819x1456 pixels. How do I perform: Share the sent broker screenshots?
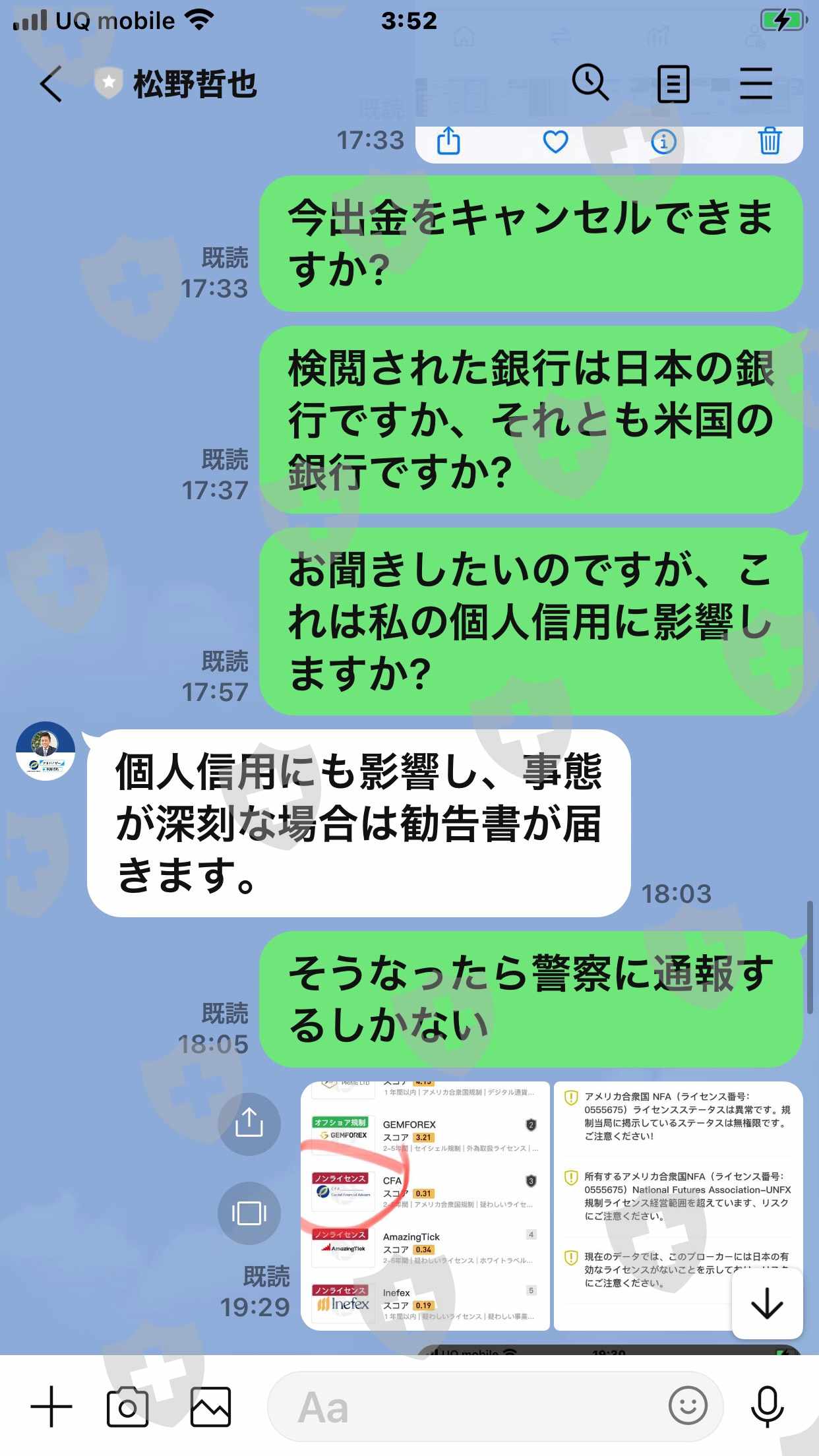(249, 1124)
